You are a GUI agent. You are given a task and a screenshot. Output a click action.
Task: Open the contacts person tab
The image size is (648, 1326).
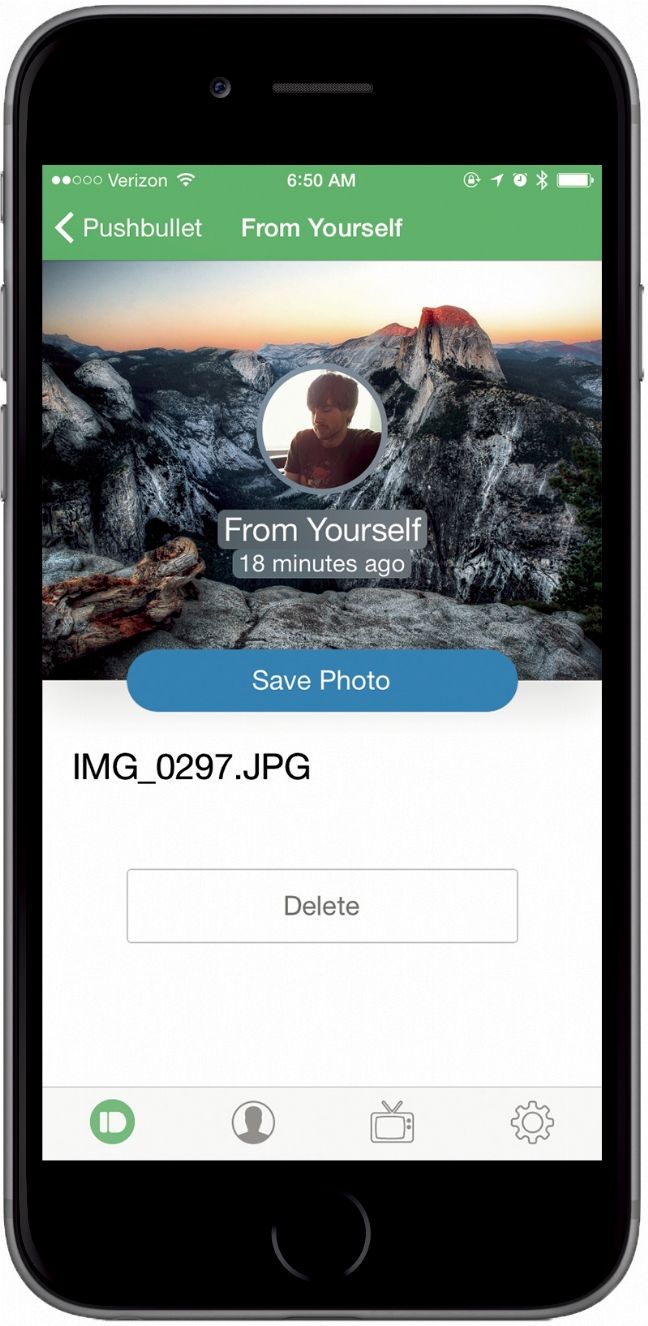pos(253,1122)
